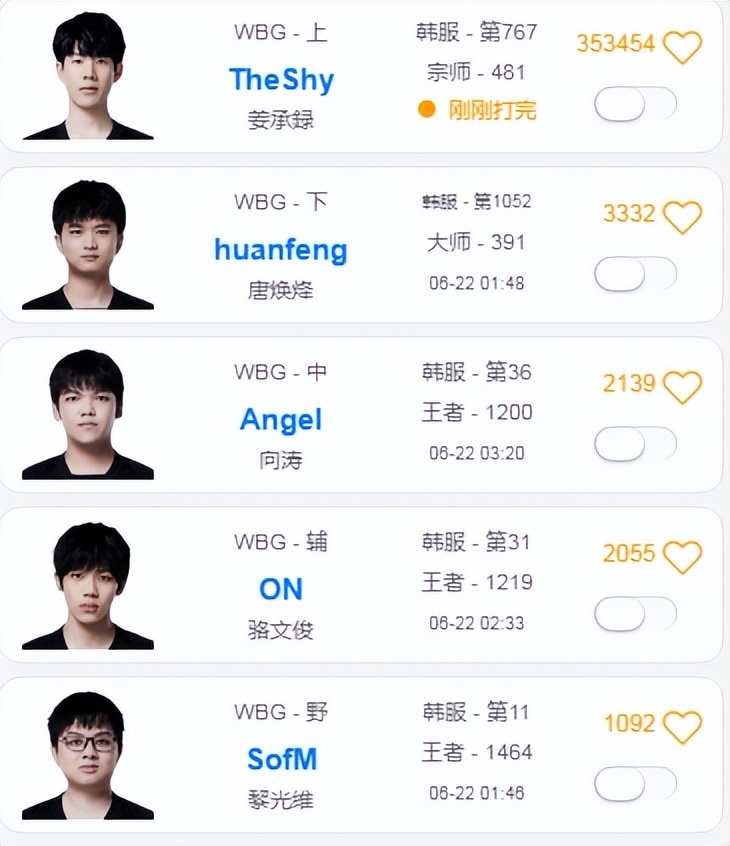Open SofM's player profile link
Viewport: 730px width, 846px height.
coord(281,760)
